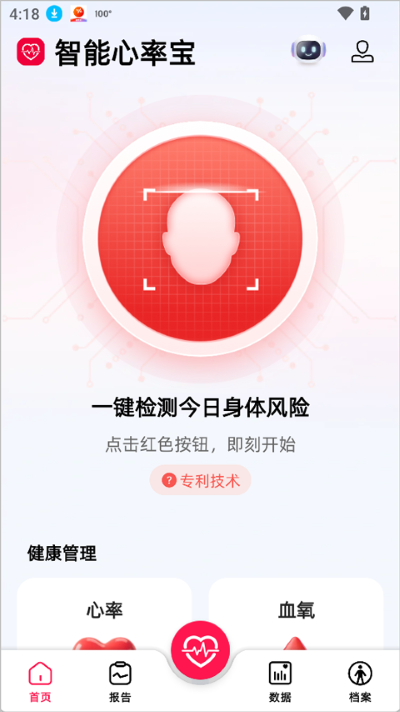The width and height of the screenshot is (400, 712).
Task: Switch to the 首页 tab
Action: point(40,682)
